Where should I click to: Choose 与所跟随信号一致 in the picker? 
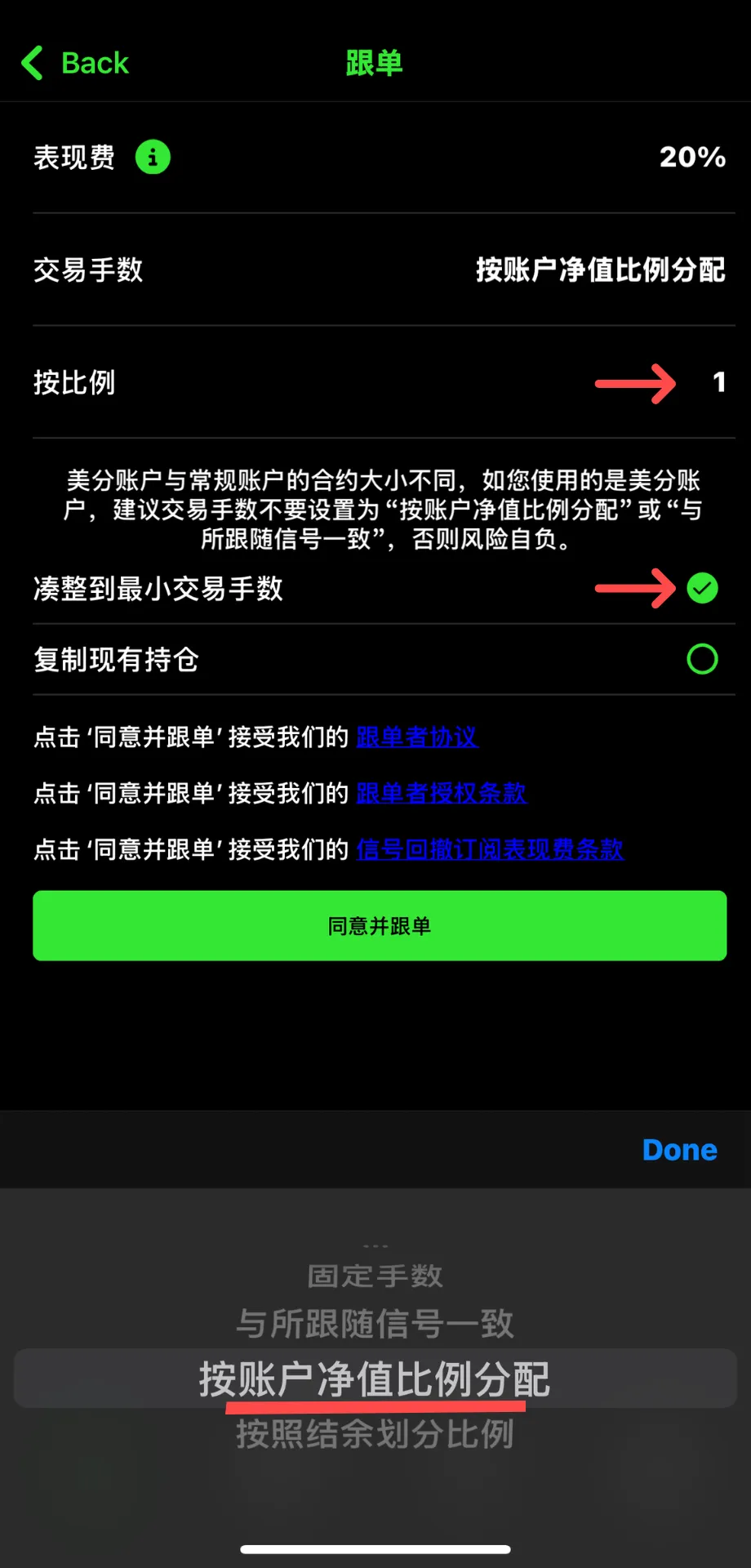coord(375,1324)
